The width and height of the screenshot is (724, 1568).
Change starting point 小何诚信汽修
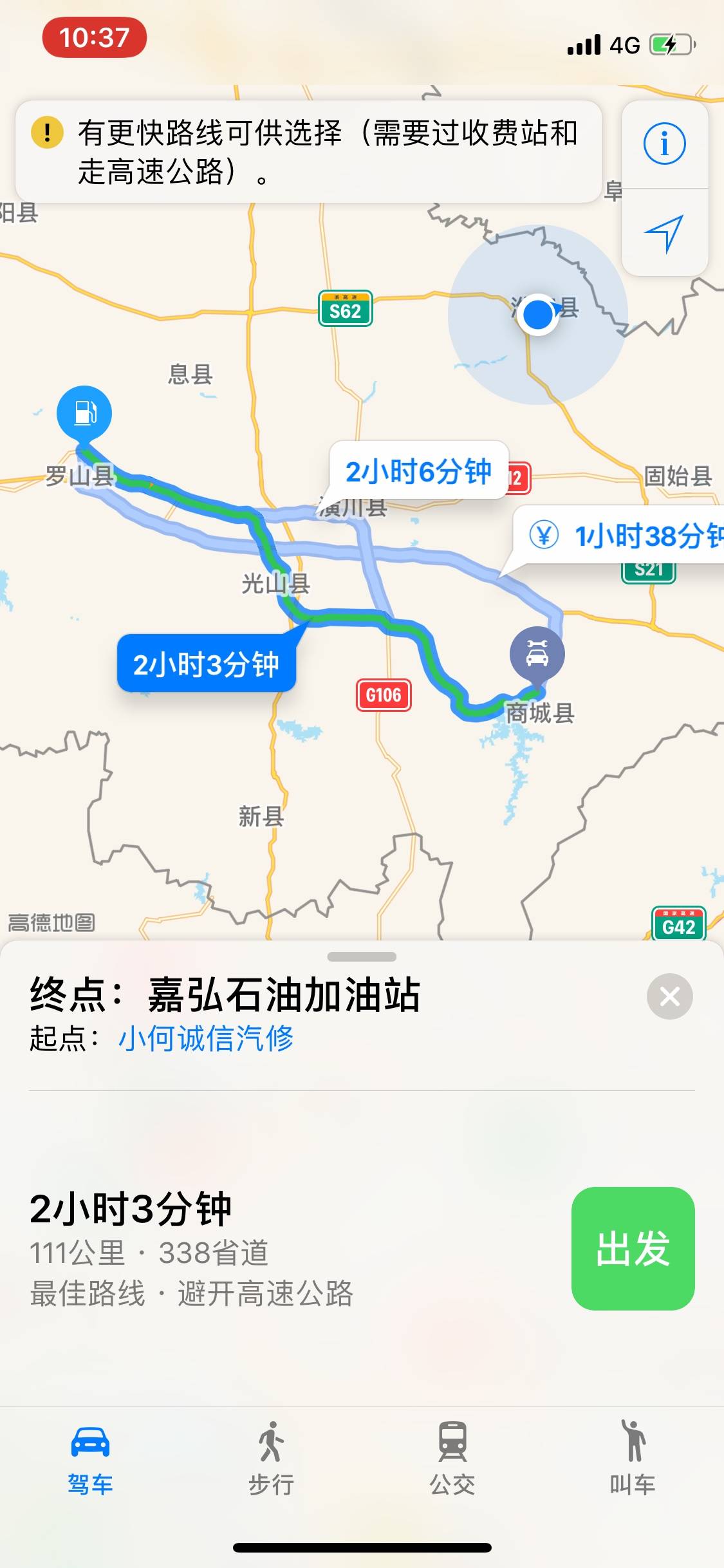pos(206,1038)
